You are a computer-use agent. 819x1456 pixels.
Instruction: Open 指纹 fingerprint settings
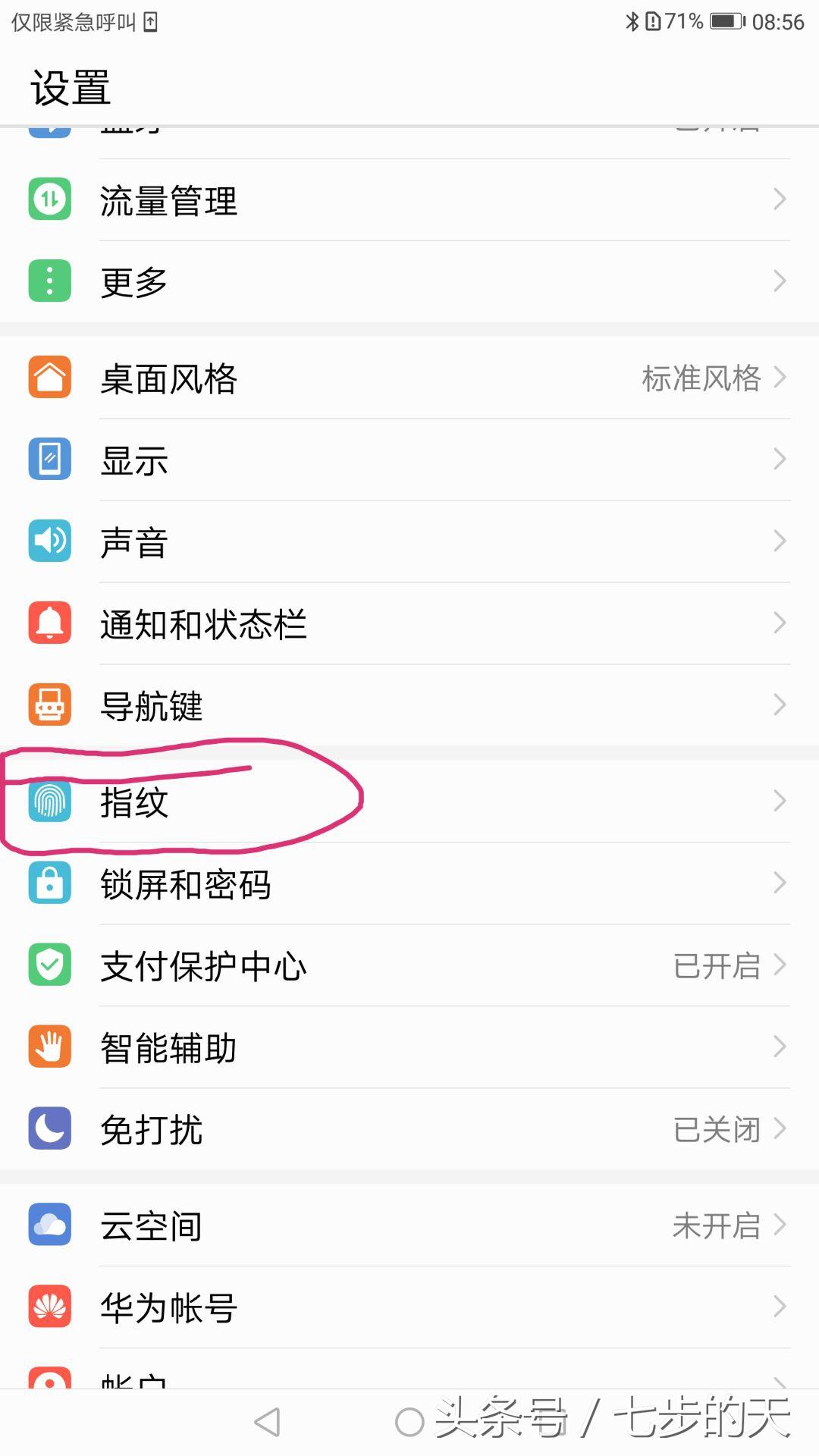tap(409, 802)
